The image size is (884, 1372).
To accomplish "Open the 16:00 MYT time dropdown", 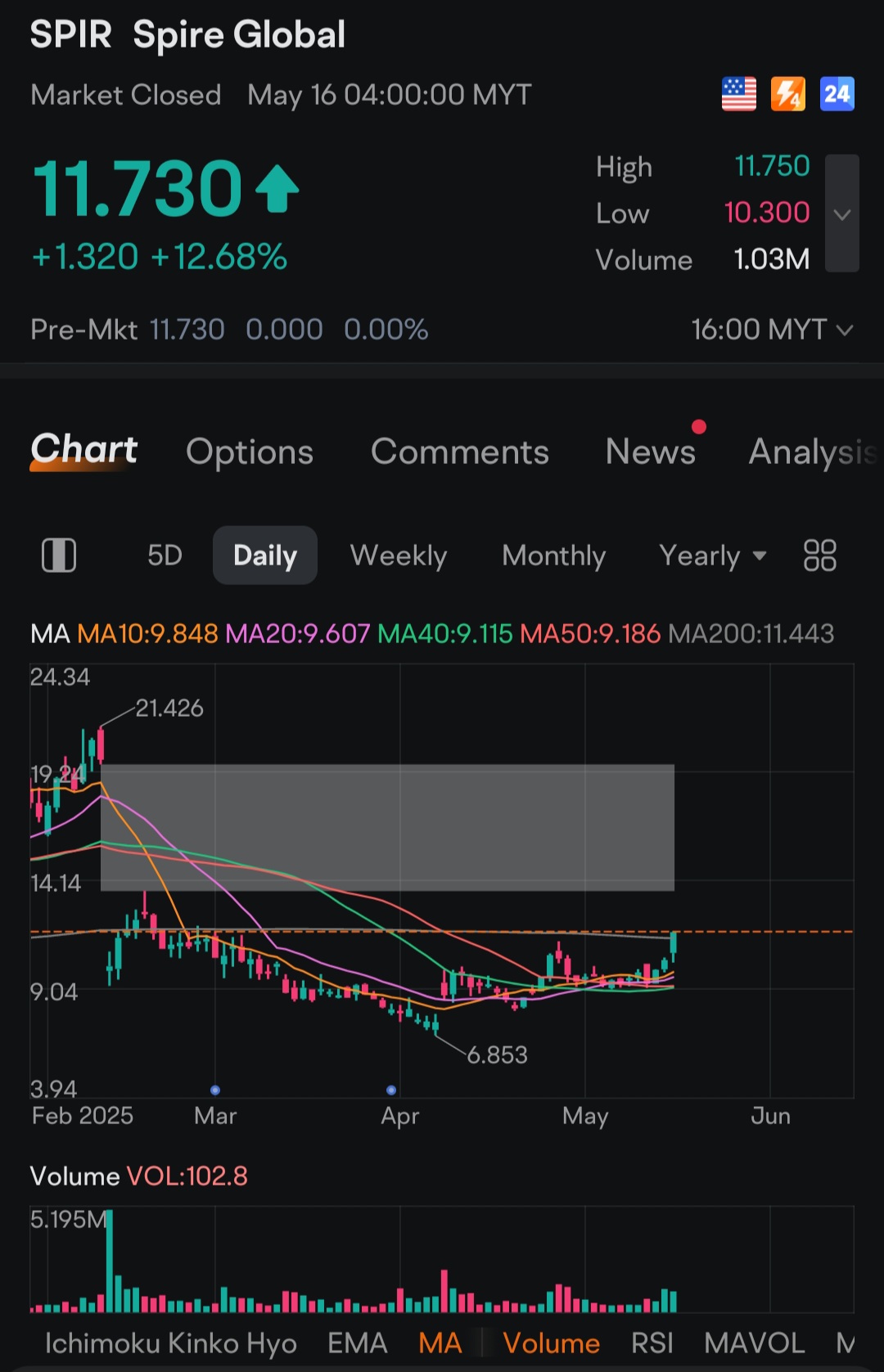I will point(772,330).
